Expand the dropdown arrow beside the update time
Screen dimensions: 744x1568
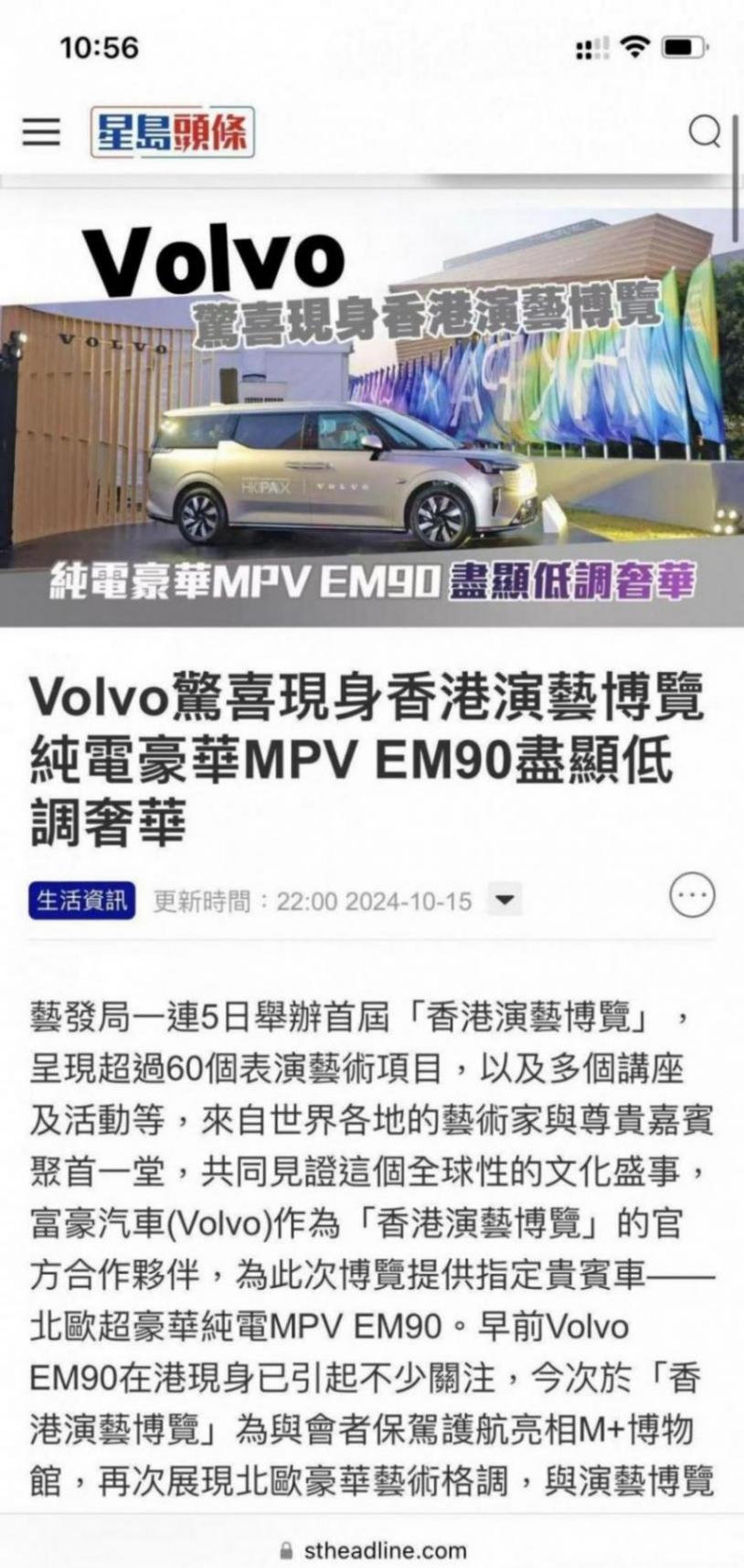click(505, 900)
